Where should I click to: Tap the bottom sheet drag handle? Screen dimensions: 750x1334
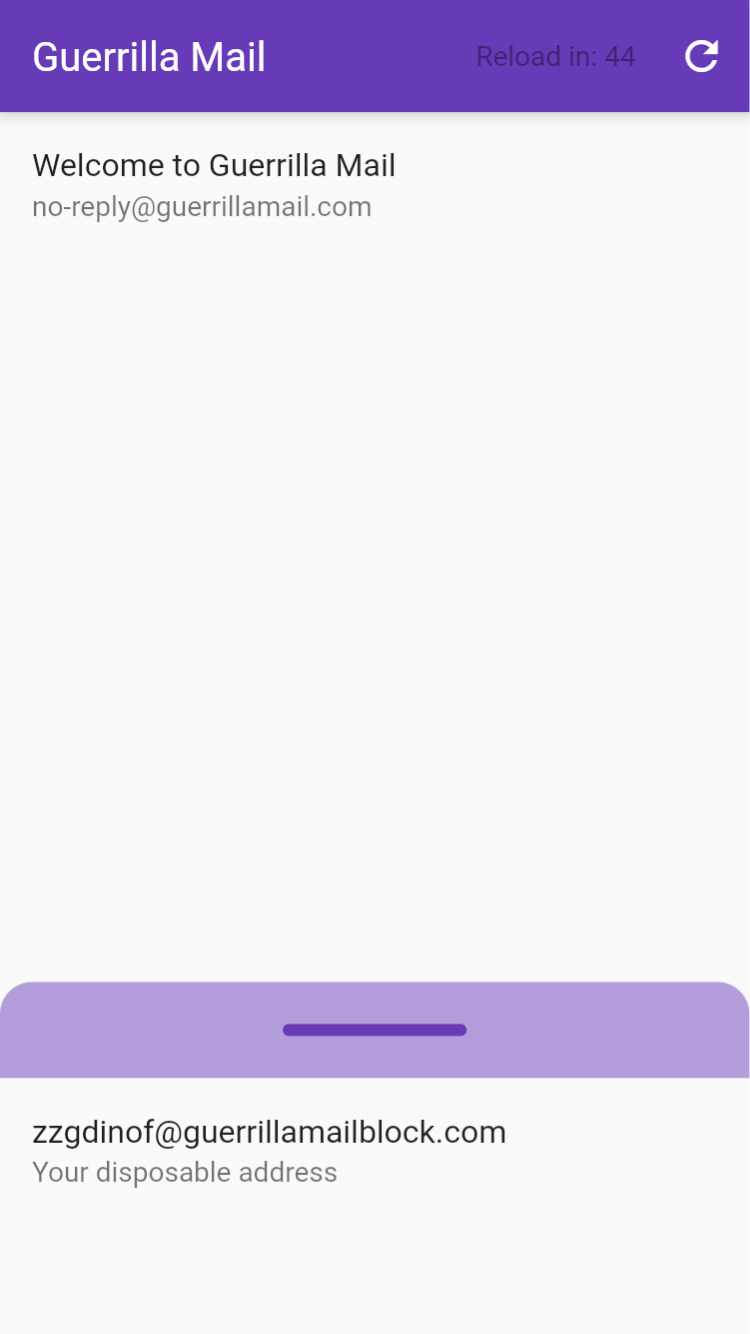click(375, 1030)
